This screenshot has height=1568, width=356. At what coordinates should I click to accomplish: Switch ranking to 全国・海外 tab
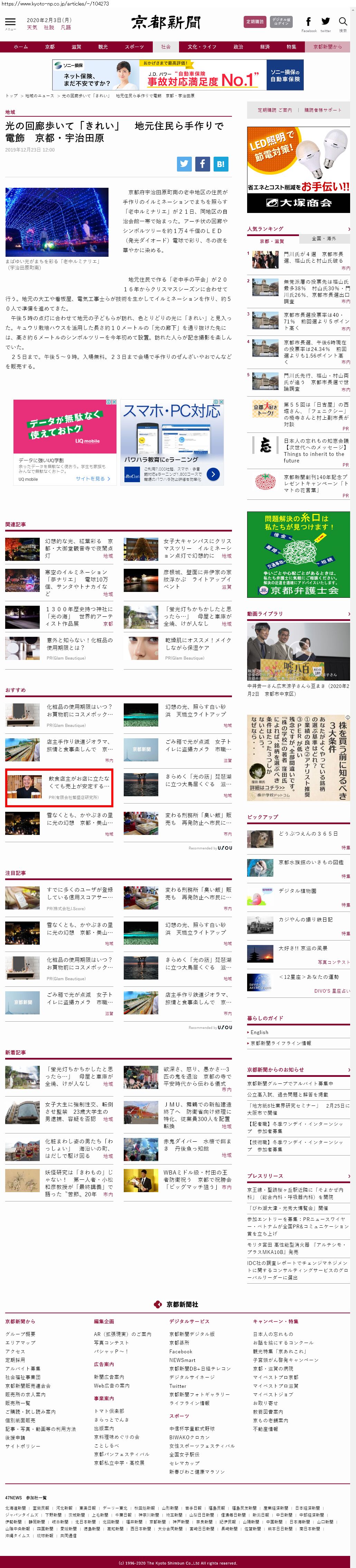coord(324,238)
